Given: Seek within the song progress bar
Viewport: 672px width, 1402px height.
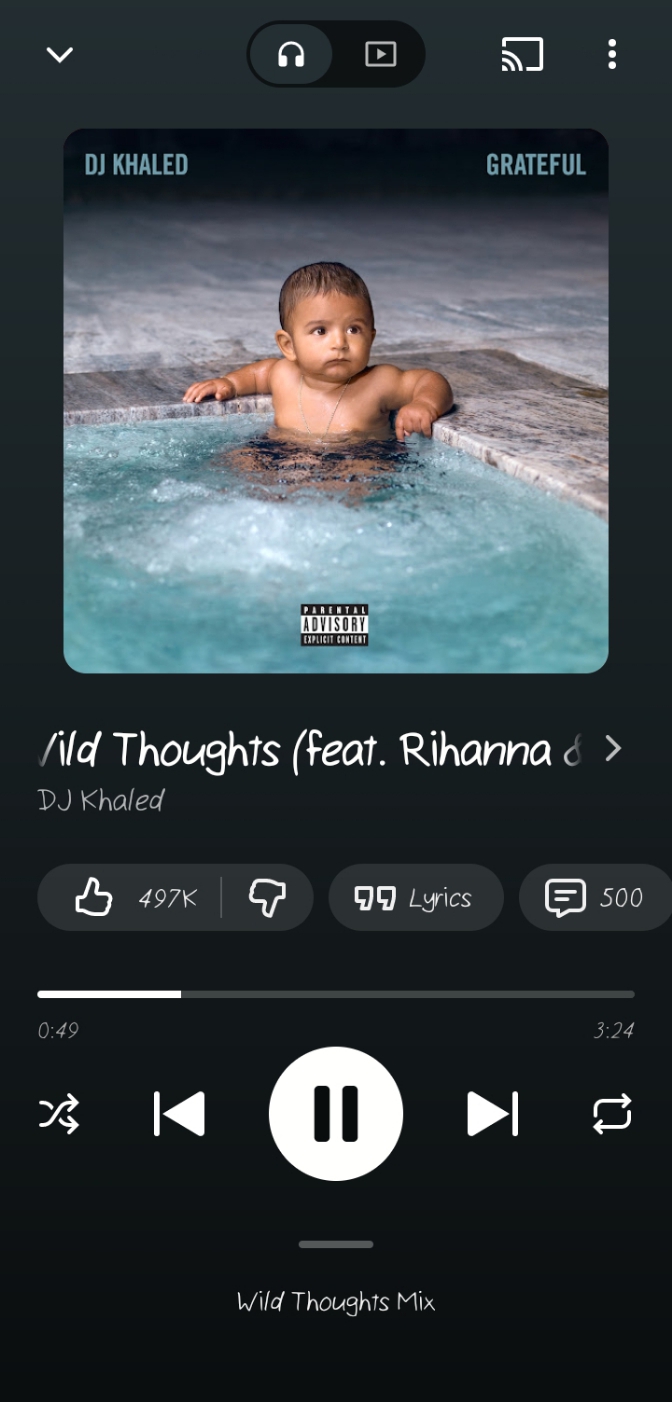Looking at the screenshot, I should 336,994.
